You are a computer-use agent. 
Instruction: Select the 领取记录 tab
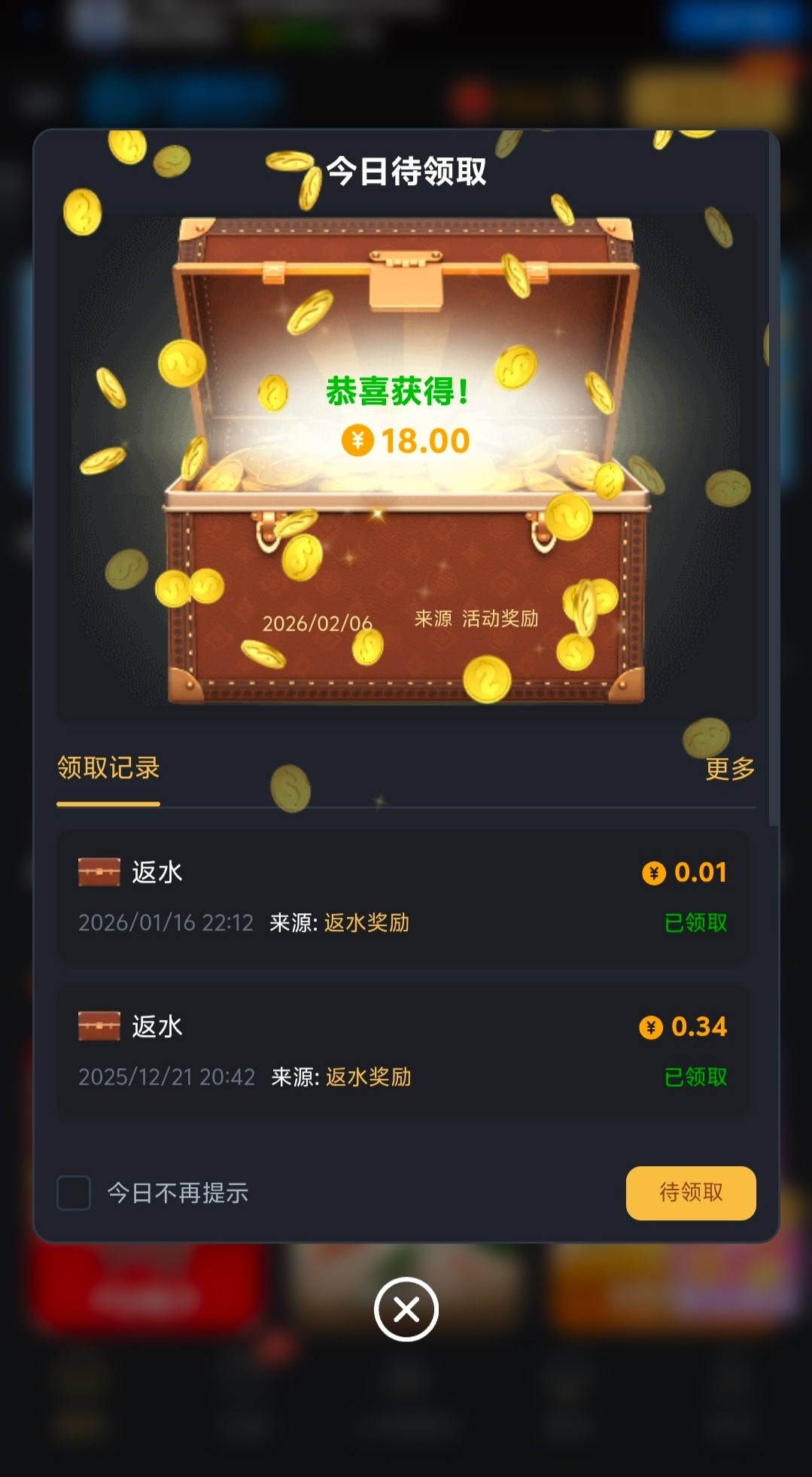pos(108,769)
